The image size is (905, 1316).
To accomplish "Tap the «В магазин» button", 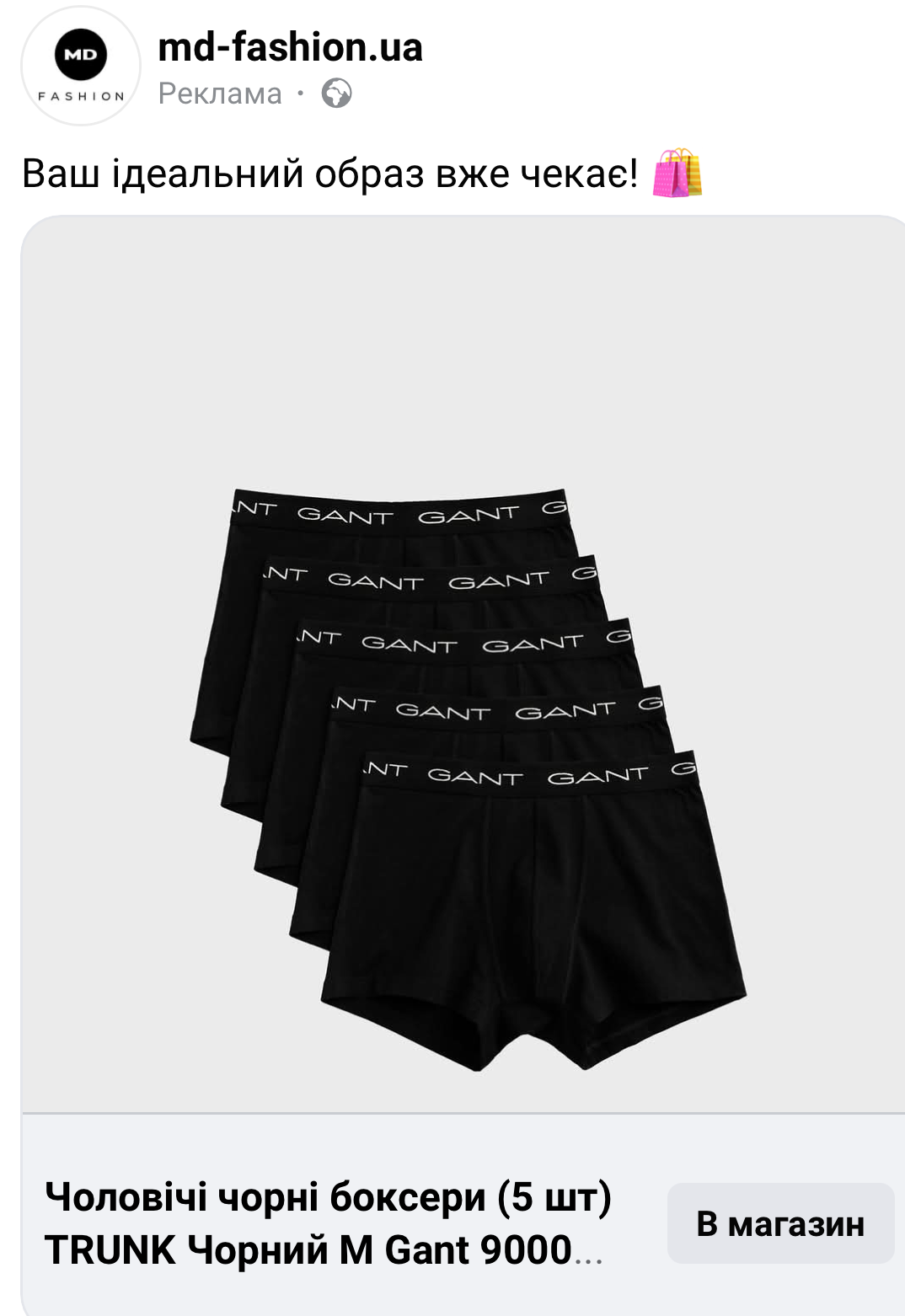I will (780, 1223).
